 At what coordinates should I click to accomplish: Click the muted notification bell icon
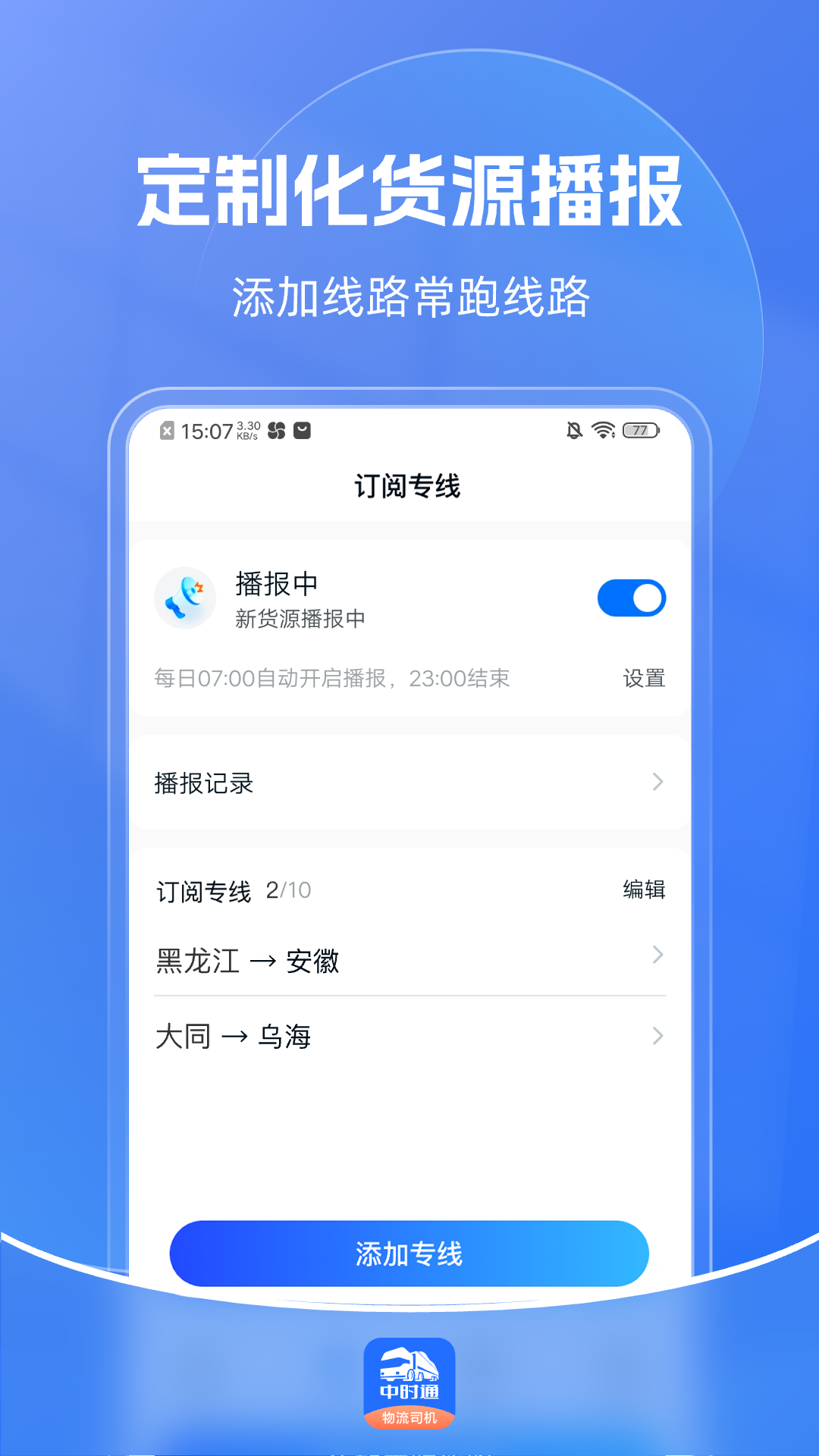coord(574,430)
